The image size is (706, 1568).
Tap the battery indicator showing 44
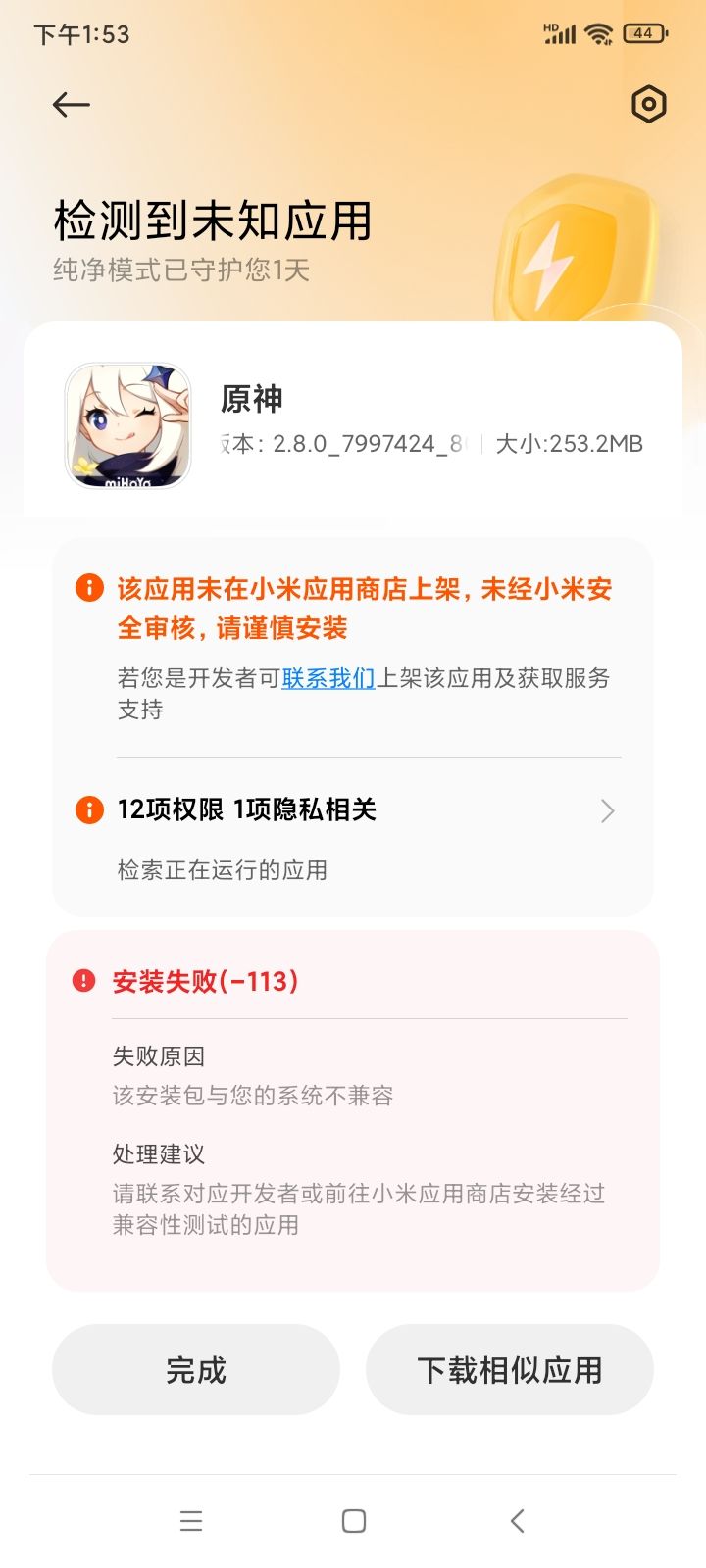[x=642, y=32]
